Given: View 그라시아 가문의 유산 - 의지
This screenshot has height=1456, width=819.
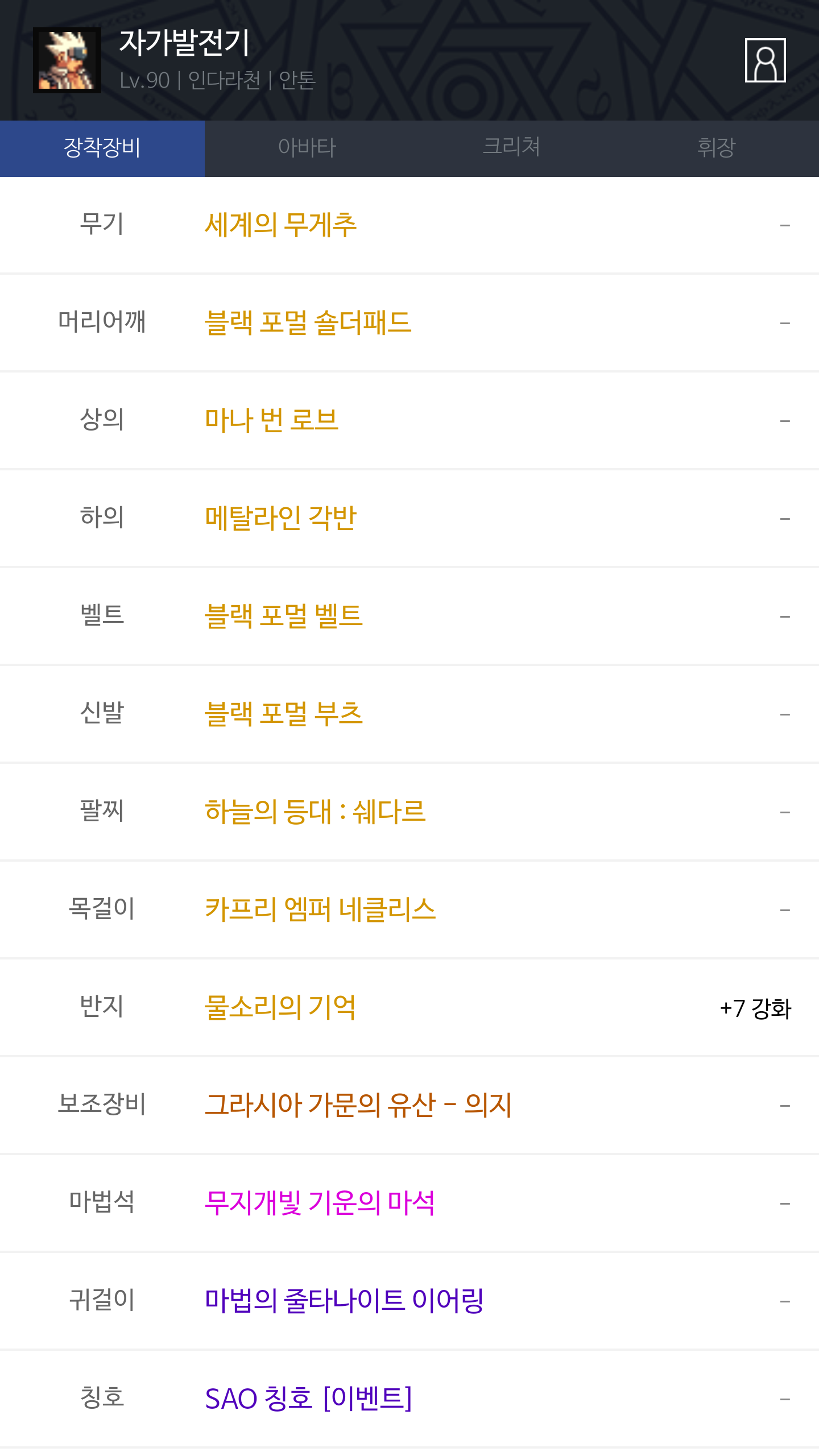Looking at the screenshot, I should (x=358, y=1106).
